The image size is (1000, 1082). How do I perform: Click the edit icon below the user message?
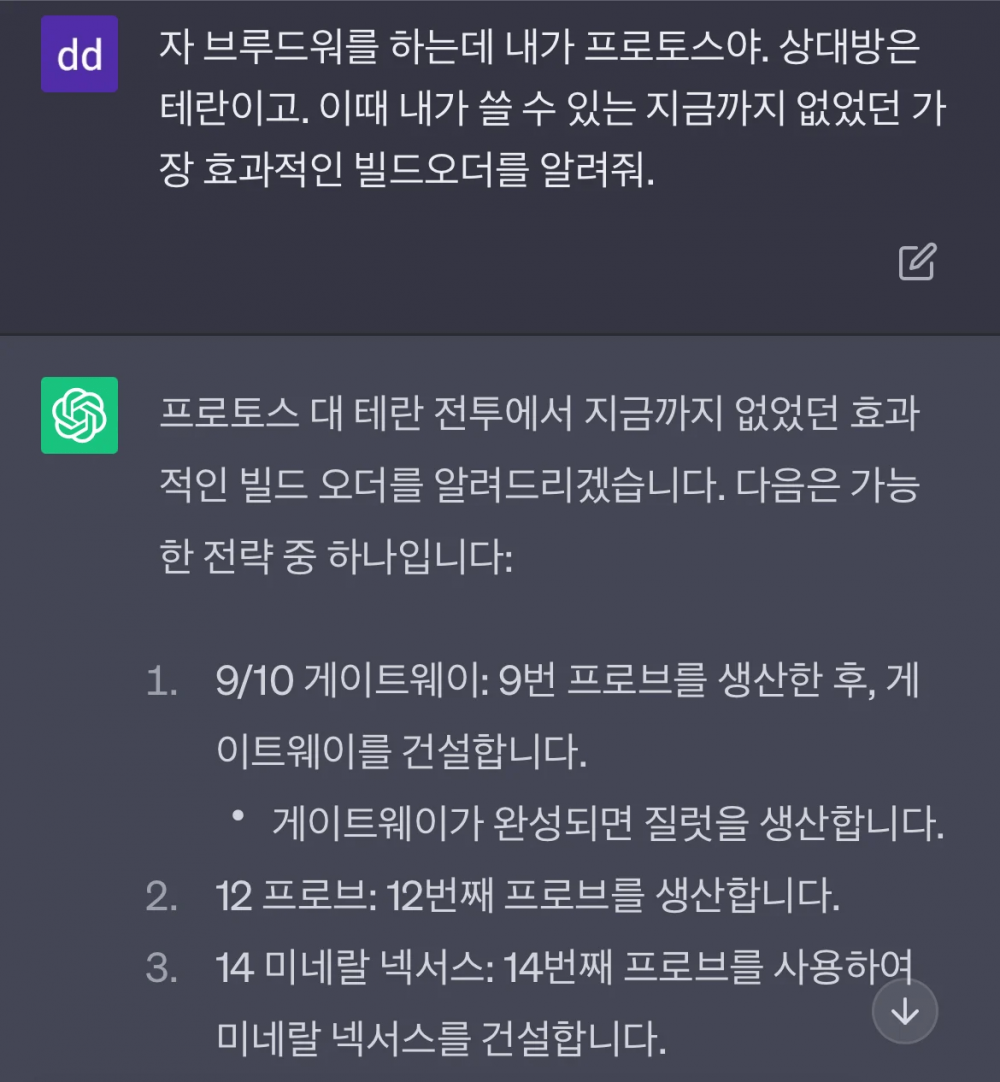click(916, 262)
